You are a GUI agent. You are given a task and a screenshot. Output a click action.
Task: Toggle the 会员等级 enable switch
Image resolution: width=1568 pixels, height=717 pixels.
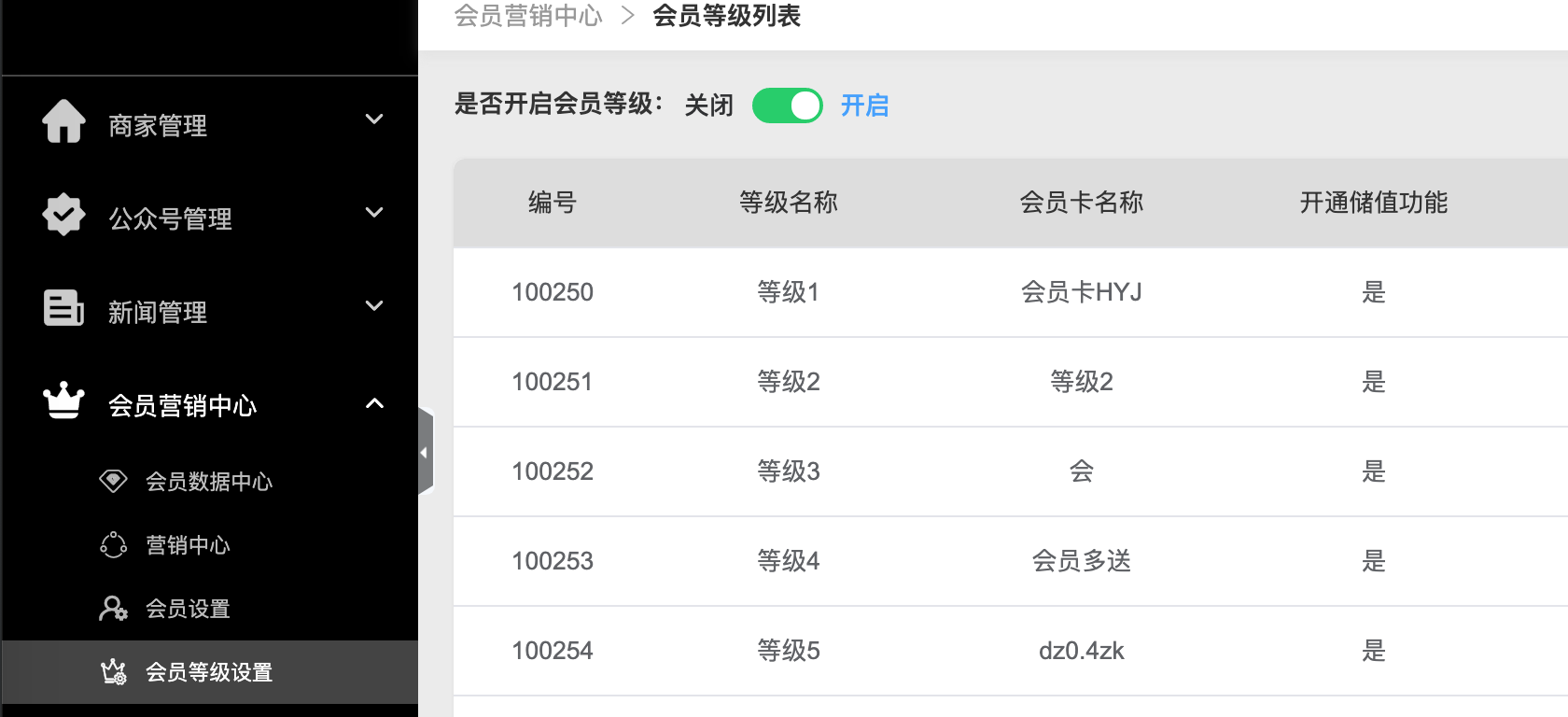click(787, 105)
